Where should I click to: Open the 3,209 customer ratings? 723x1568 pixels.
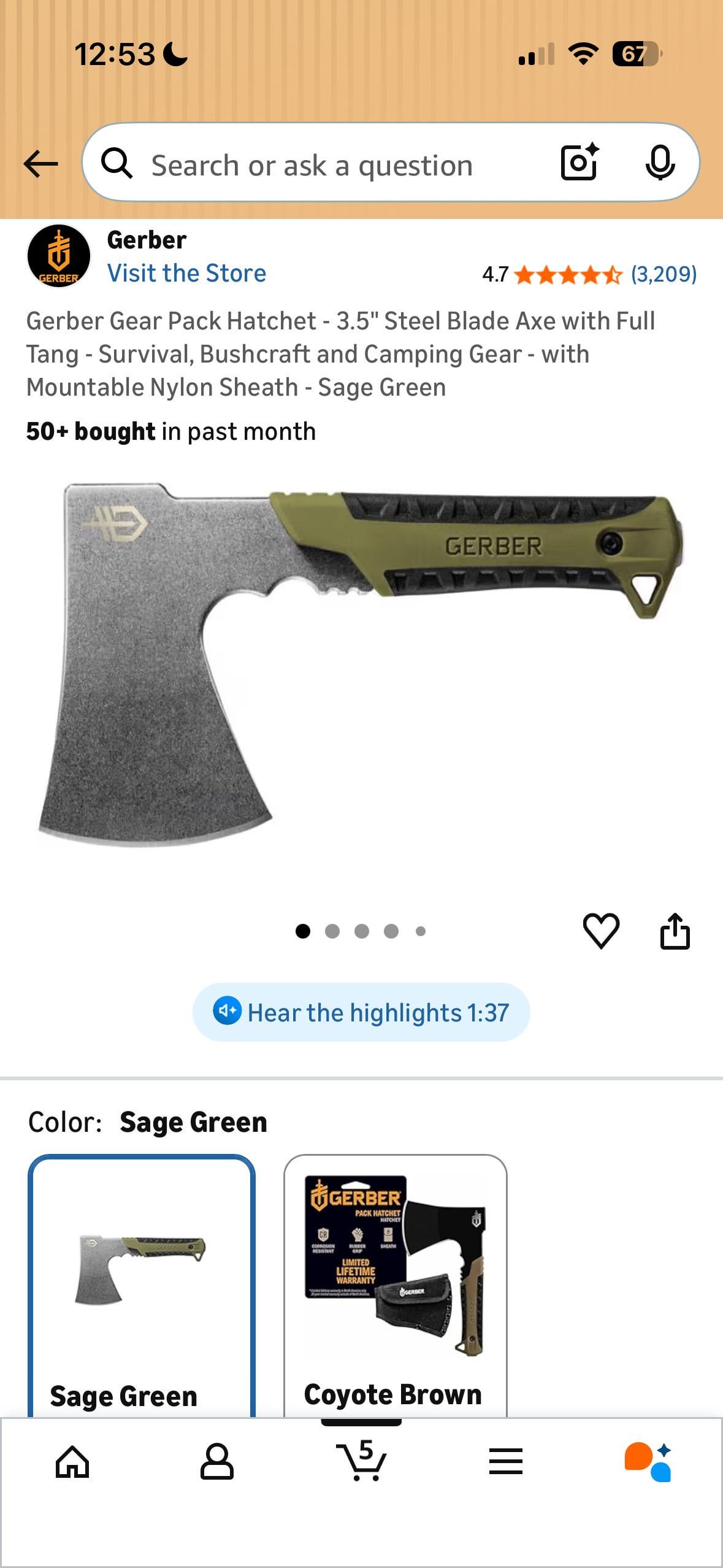(x=664, y=274)
